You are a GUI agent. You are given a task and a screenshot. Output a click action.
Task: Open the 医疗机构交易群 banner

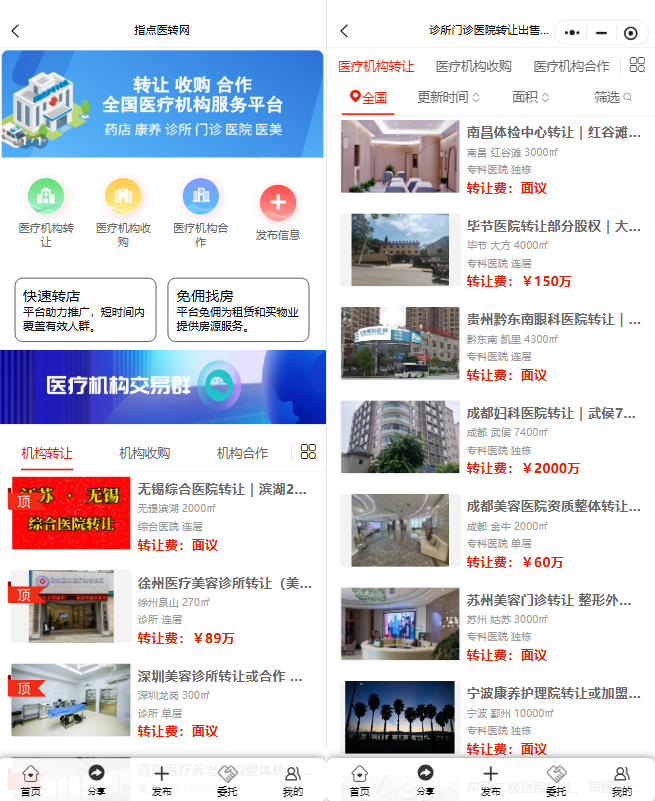click(163, 387)
